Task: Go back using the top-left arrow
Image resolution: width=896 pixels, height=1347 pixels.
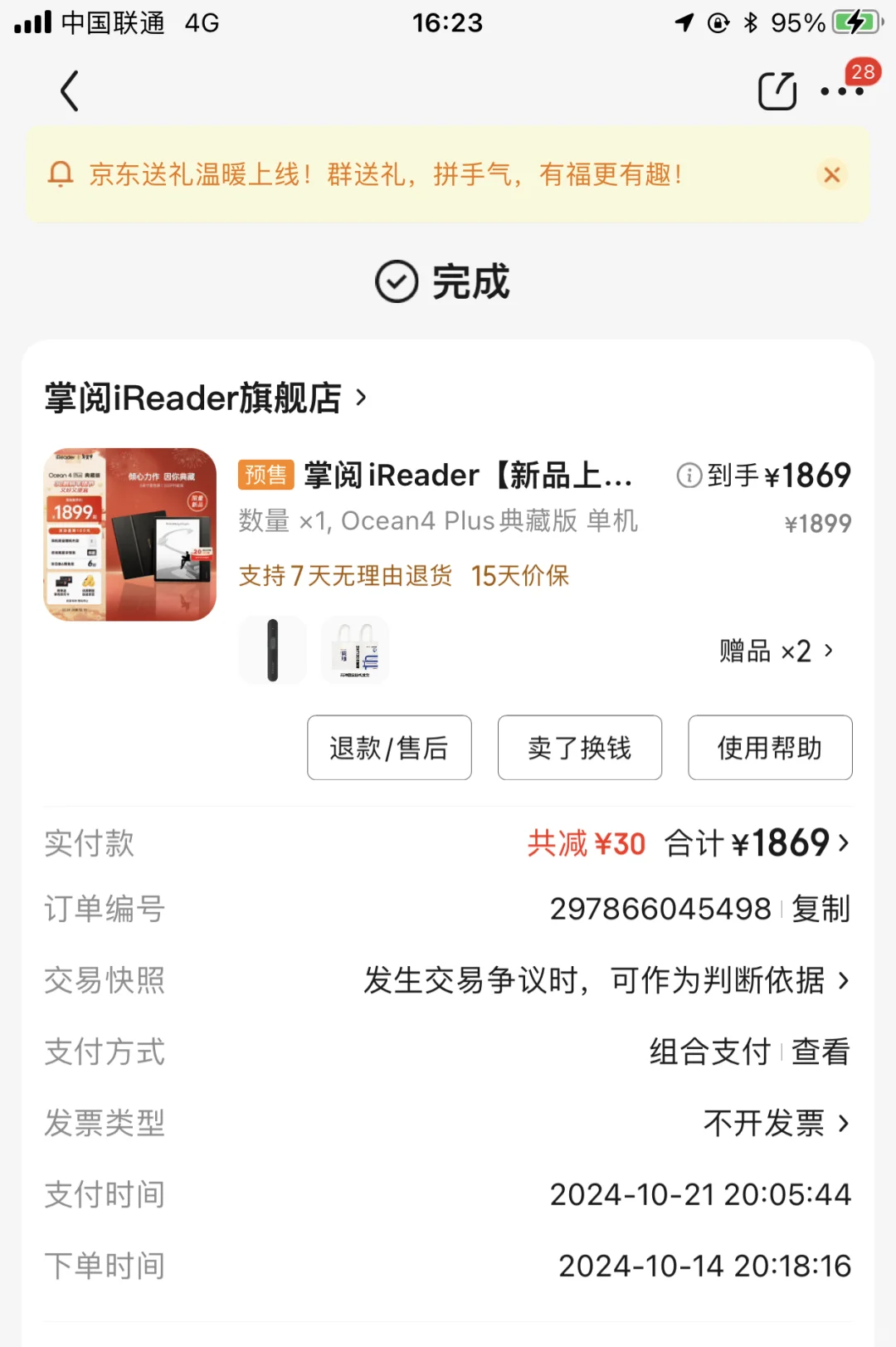Action: click(70, 91)
